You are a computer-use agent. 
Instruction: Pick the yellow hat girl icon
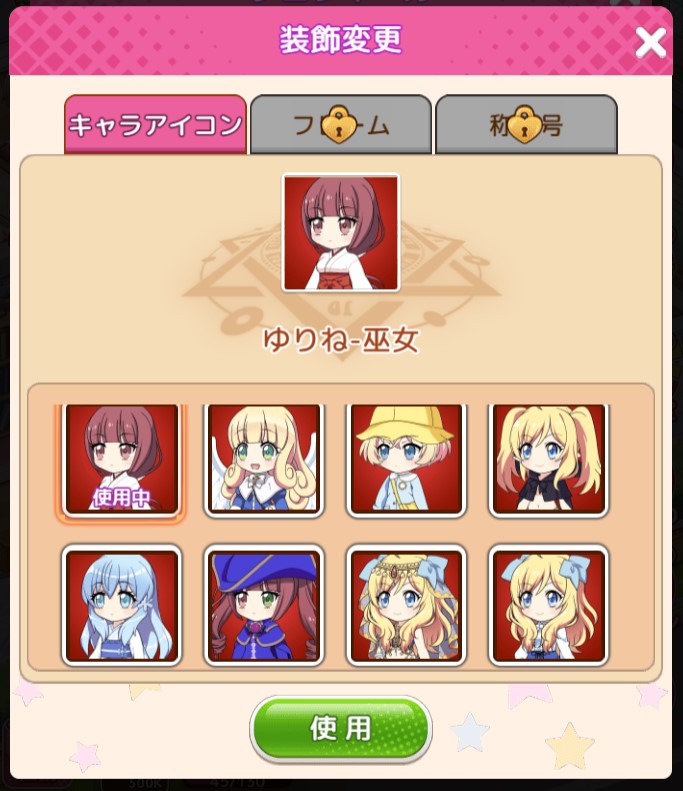tap(406, 460)
